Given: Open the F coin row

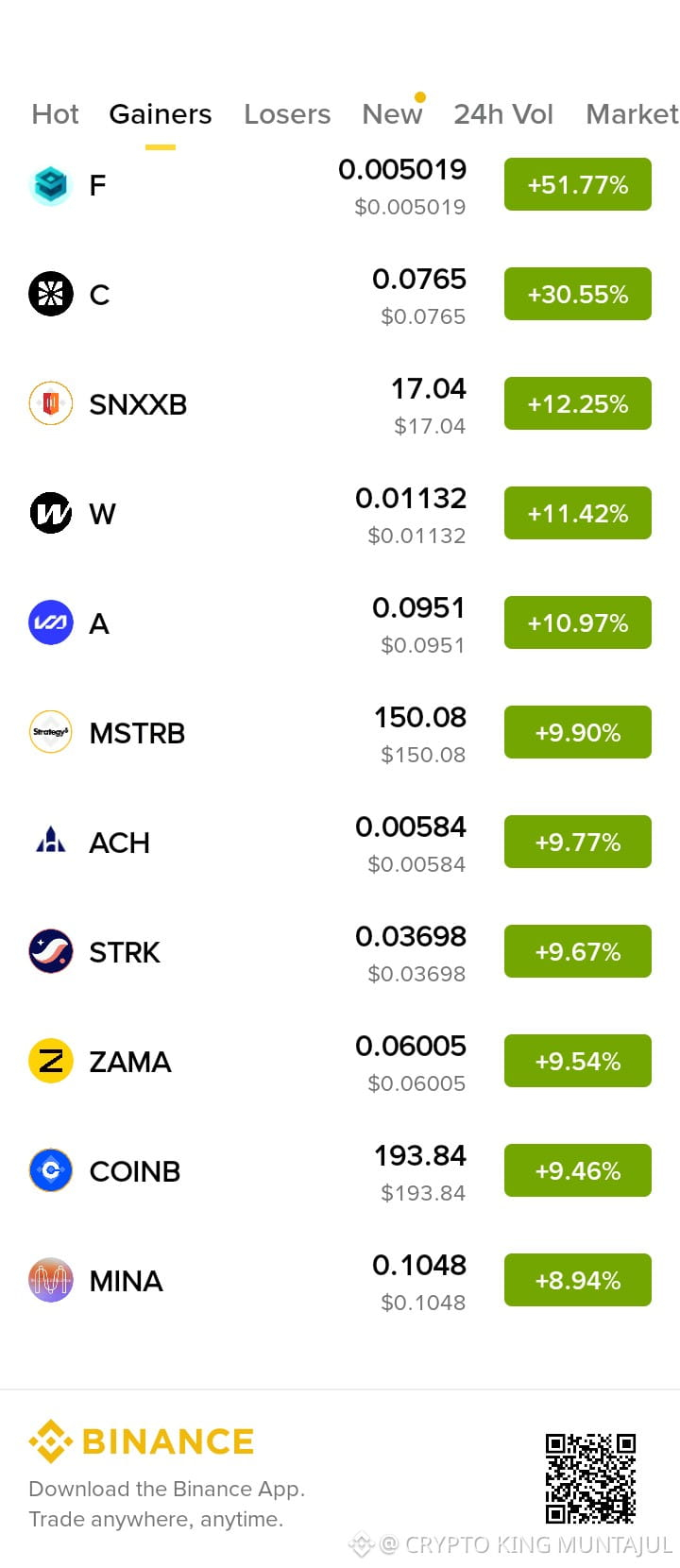Looking at the screenshot, I should 340,185.
